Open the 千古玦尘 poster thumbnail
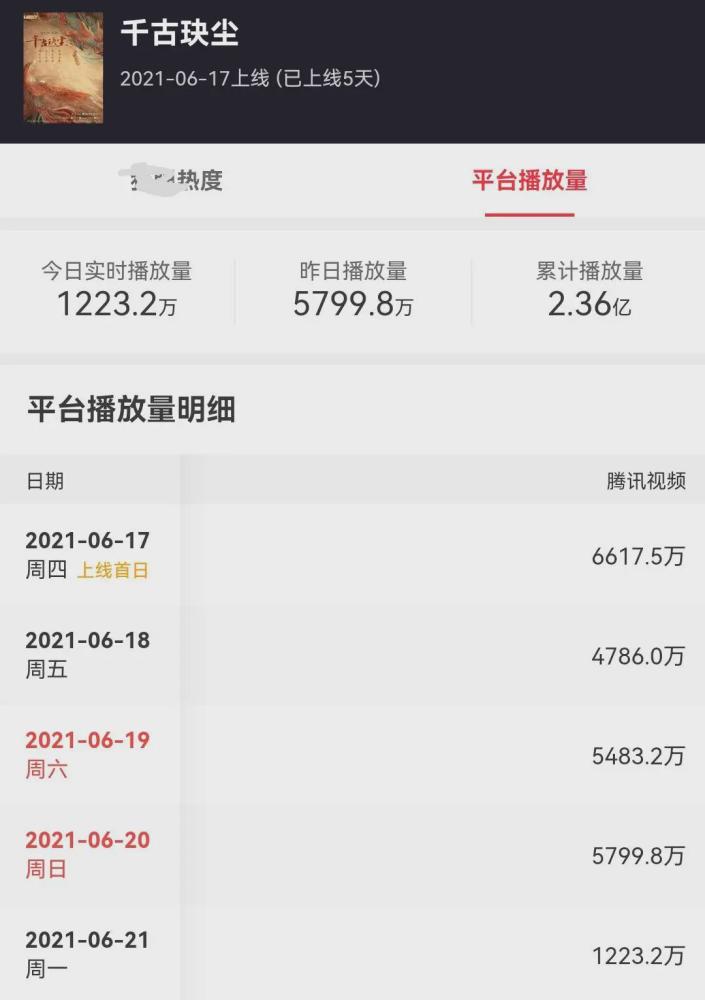The image size is (705, 1000). [63, 68]
